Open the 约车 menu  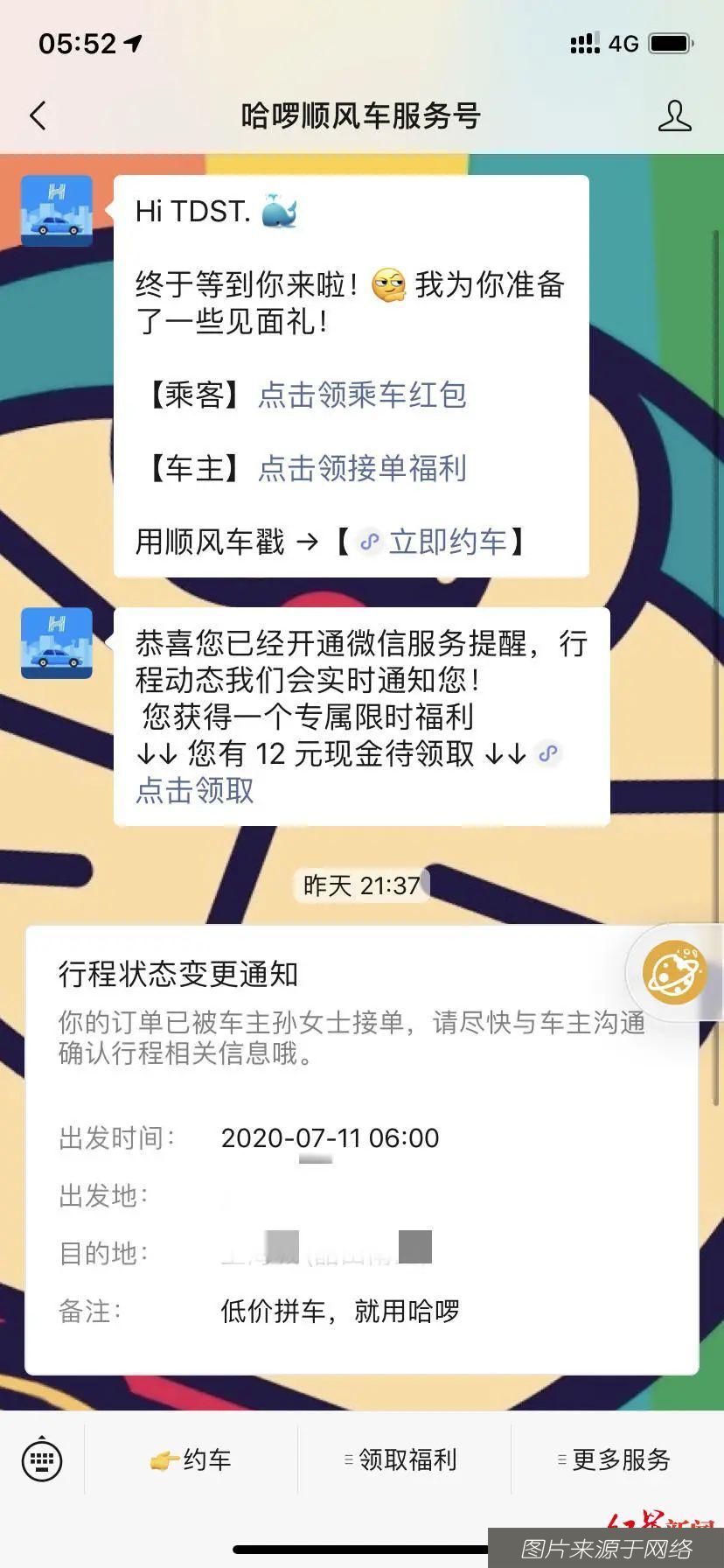(x=192, y=1459)
